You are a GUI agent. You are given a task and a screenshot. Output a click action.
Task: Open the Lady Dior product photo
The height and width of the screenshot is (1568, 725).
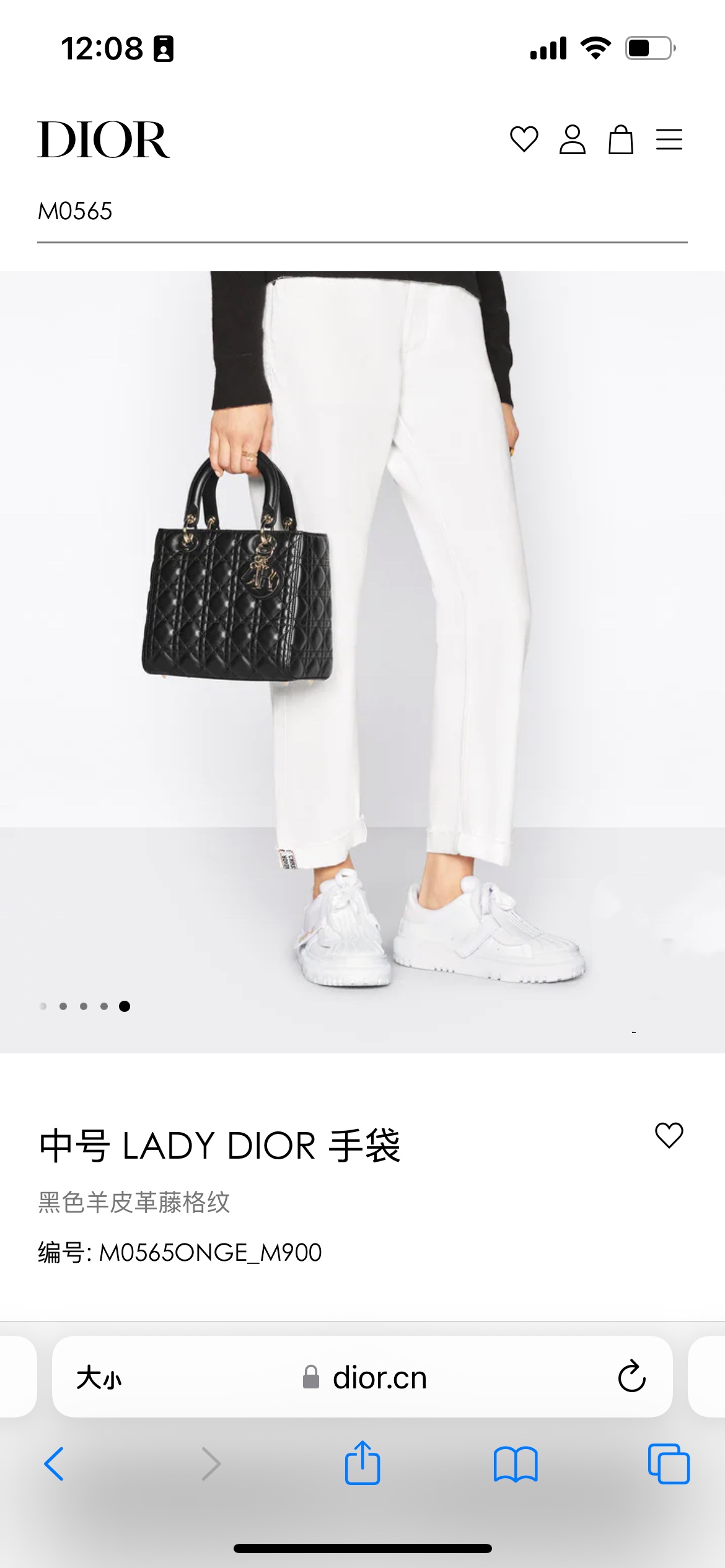tap(362, 661)
